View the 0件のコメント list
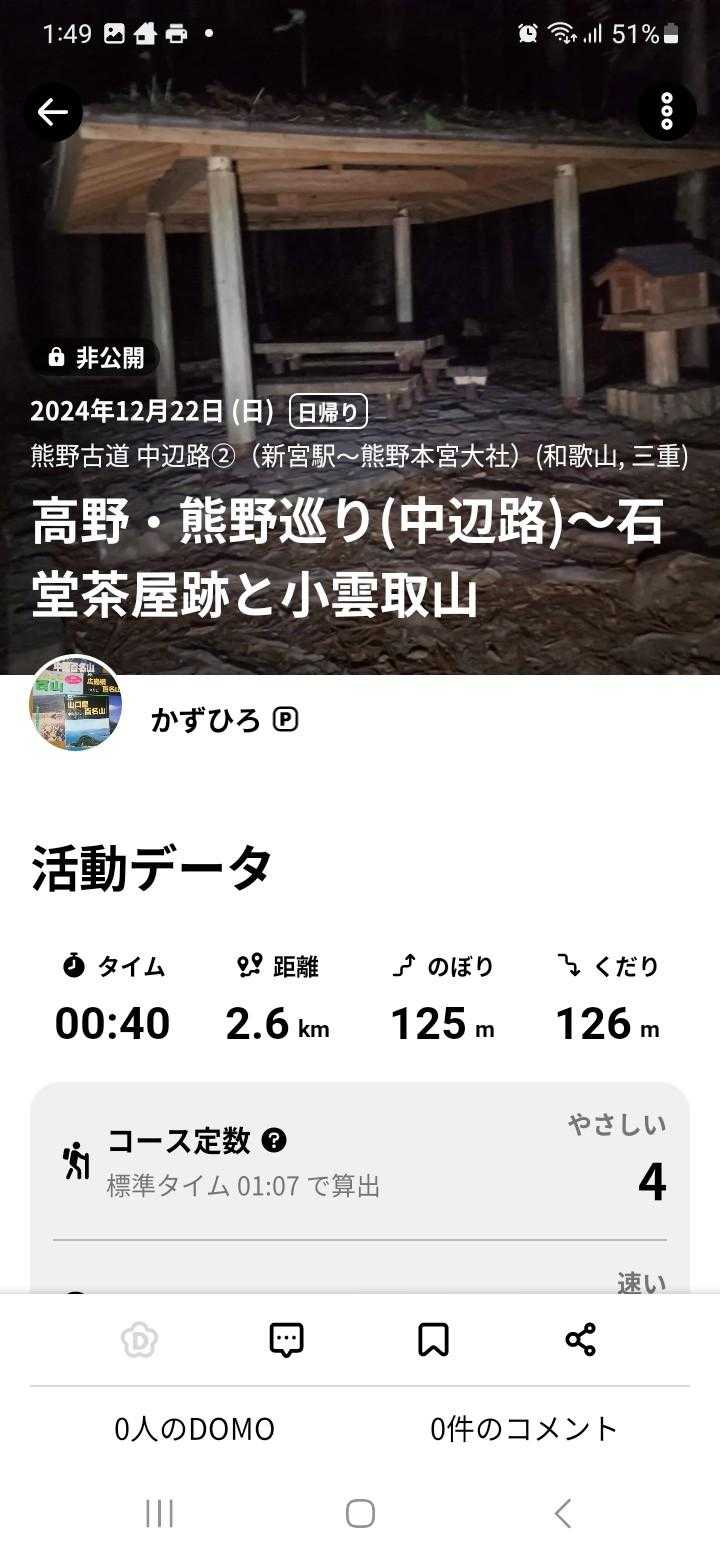 (x=524, y=1429)
